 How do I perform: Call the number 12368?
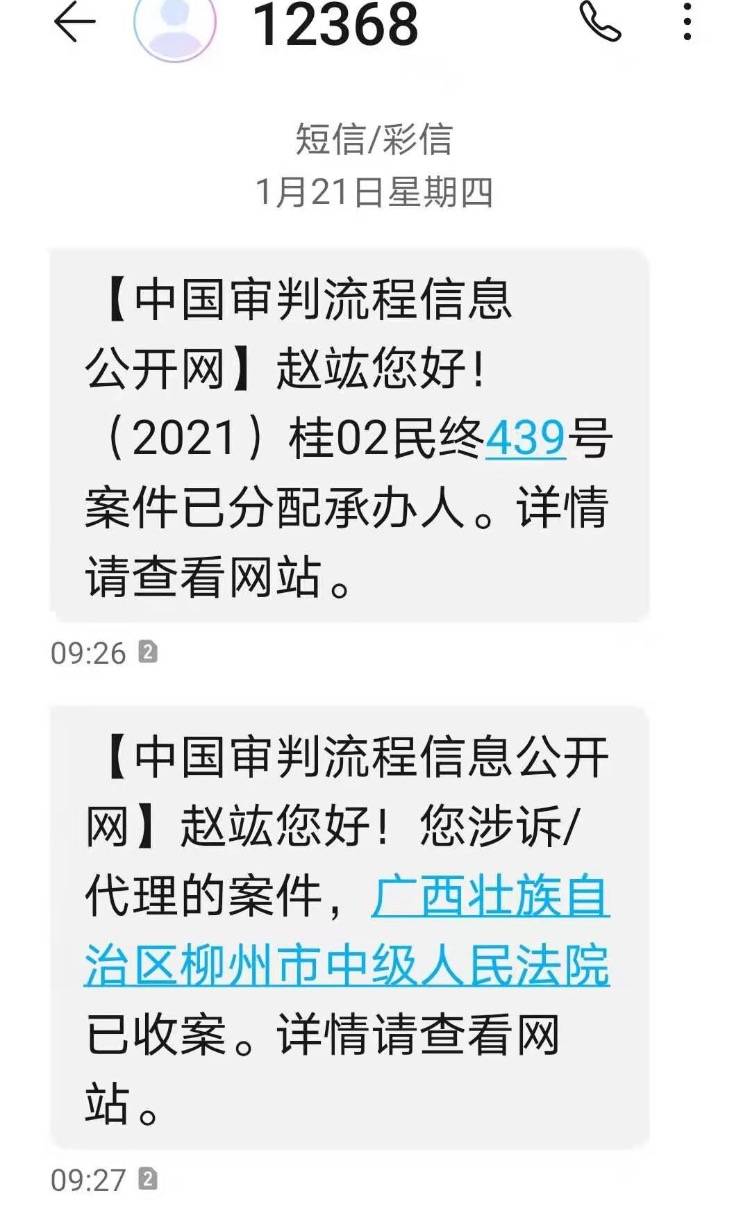coord(600,22)
